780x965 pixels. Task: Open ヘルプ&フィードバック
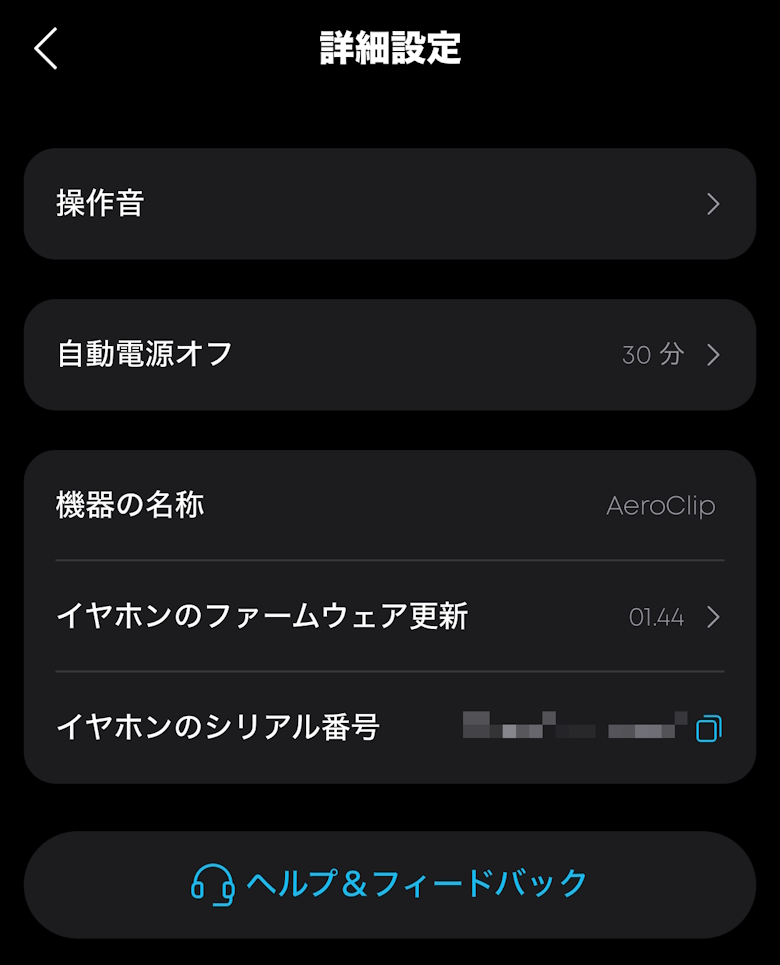click(x=389, y=884)
